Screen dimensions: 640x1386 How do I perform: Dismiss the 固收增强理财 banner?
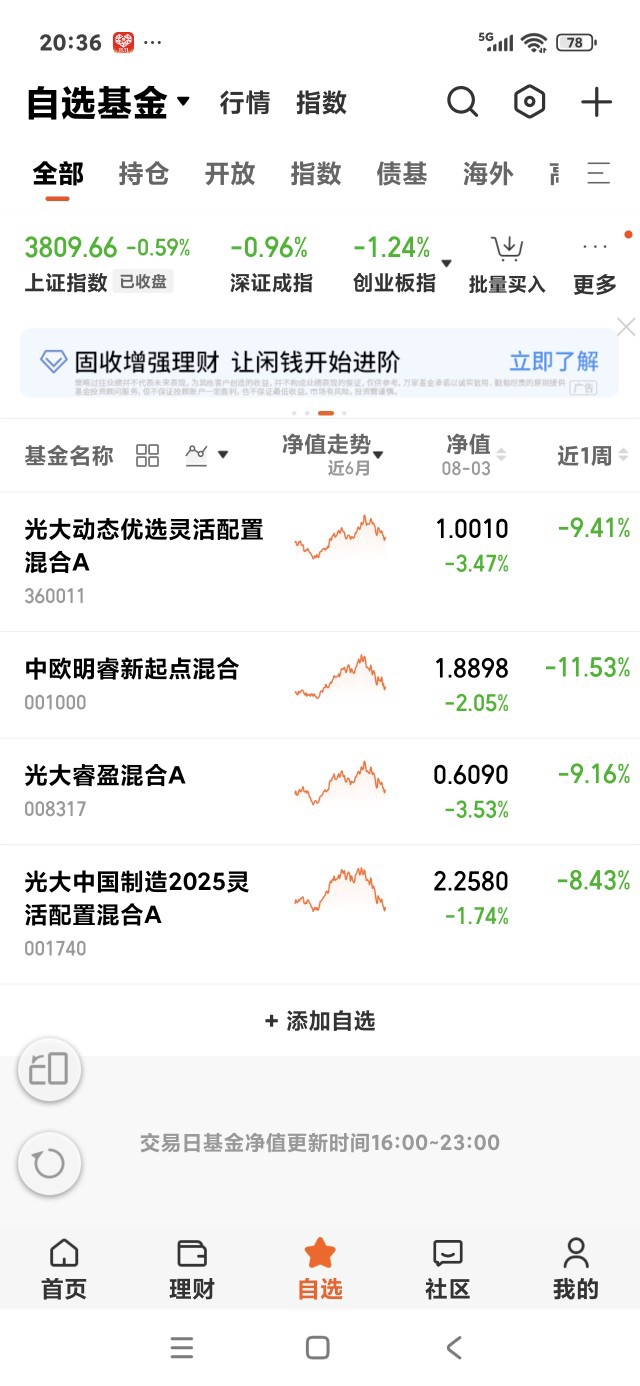626,327
